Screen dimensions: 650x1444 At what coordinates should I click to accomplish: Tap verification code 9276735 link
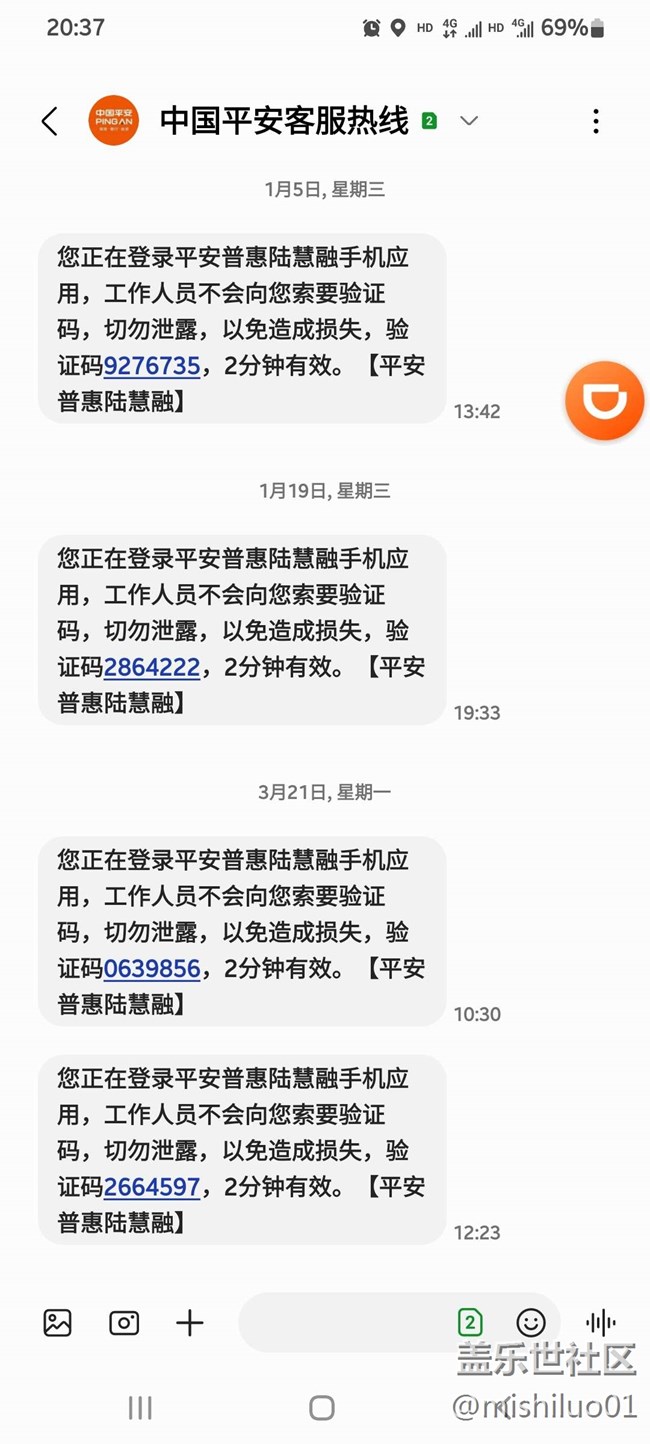click(152, 367)
